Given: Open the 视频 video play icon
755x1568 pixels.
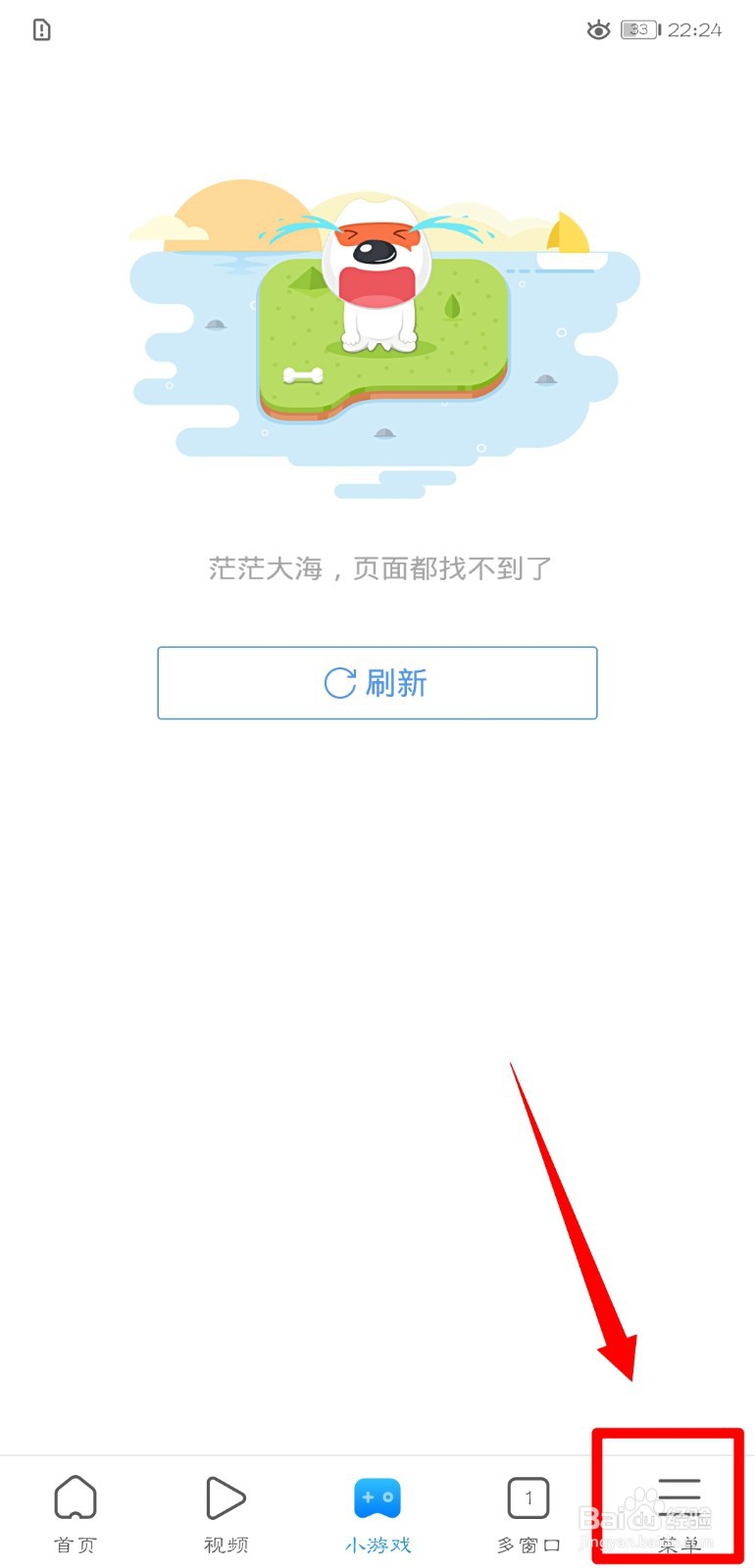Looking at the screenshot, I should click(x=226, y=1496).
